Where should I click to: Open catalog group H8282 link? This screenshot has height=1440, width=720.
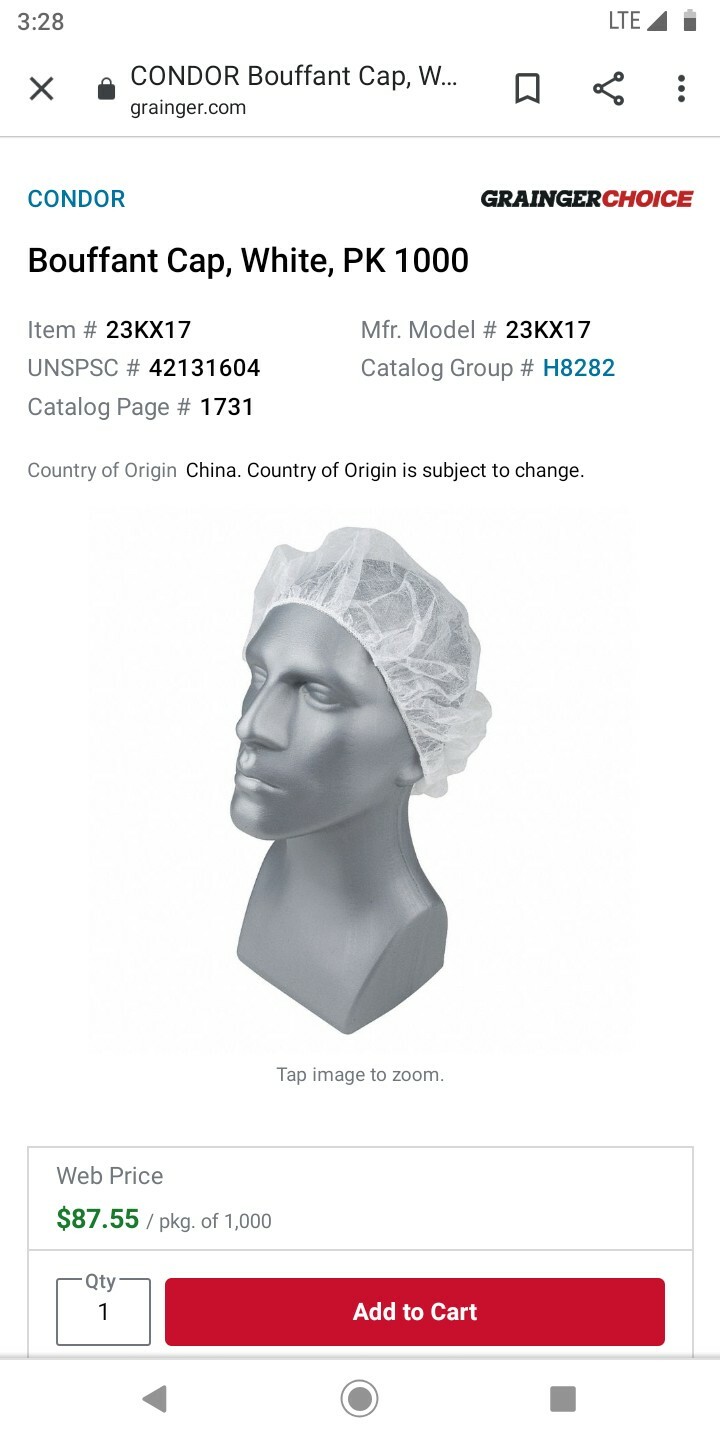coord(579,368)
